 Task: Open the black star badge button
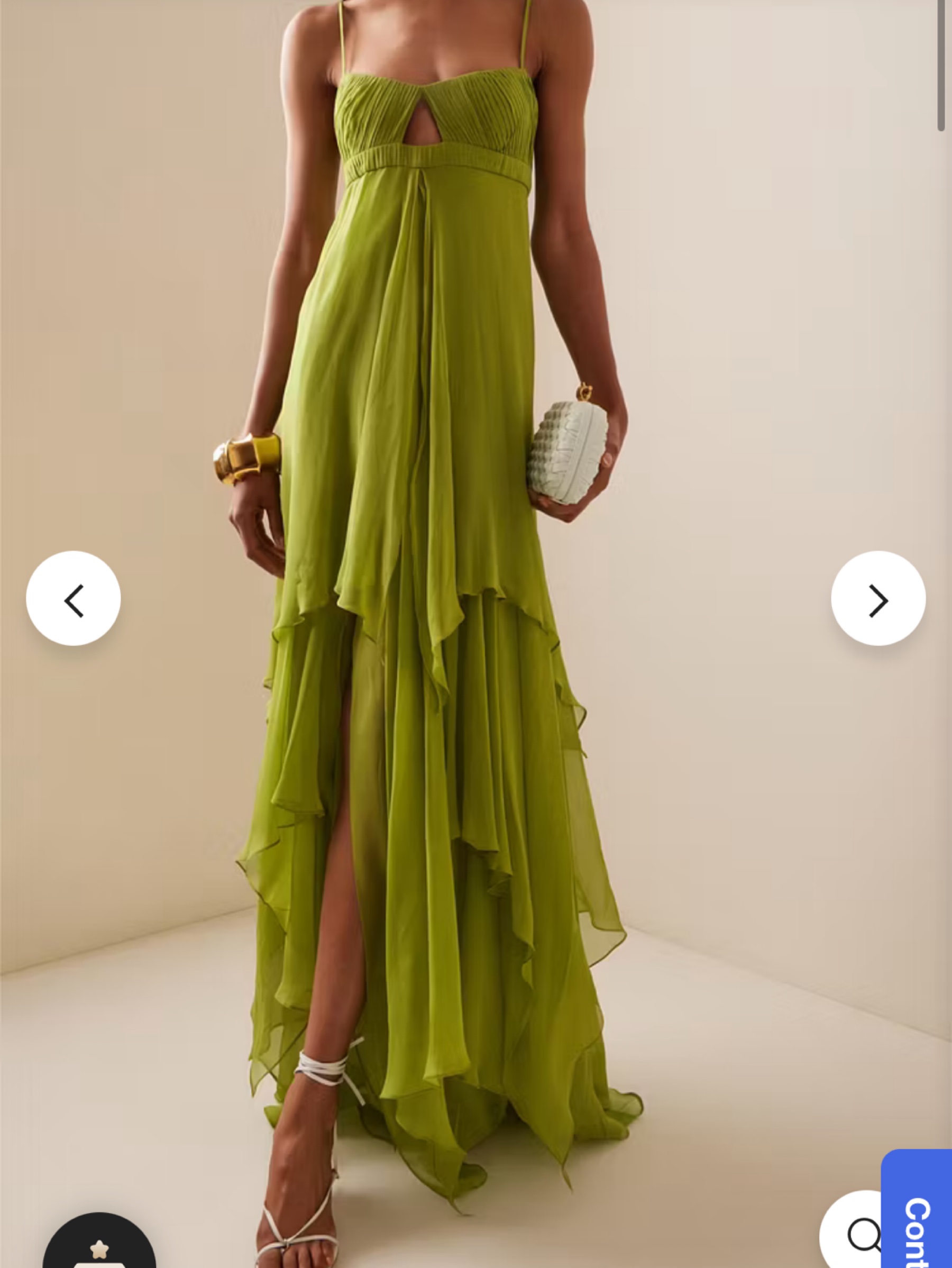(100, 1240)
